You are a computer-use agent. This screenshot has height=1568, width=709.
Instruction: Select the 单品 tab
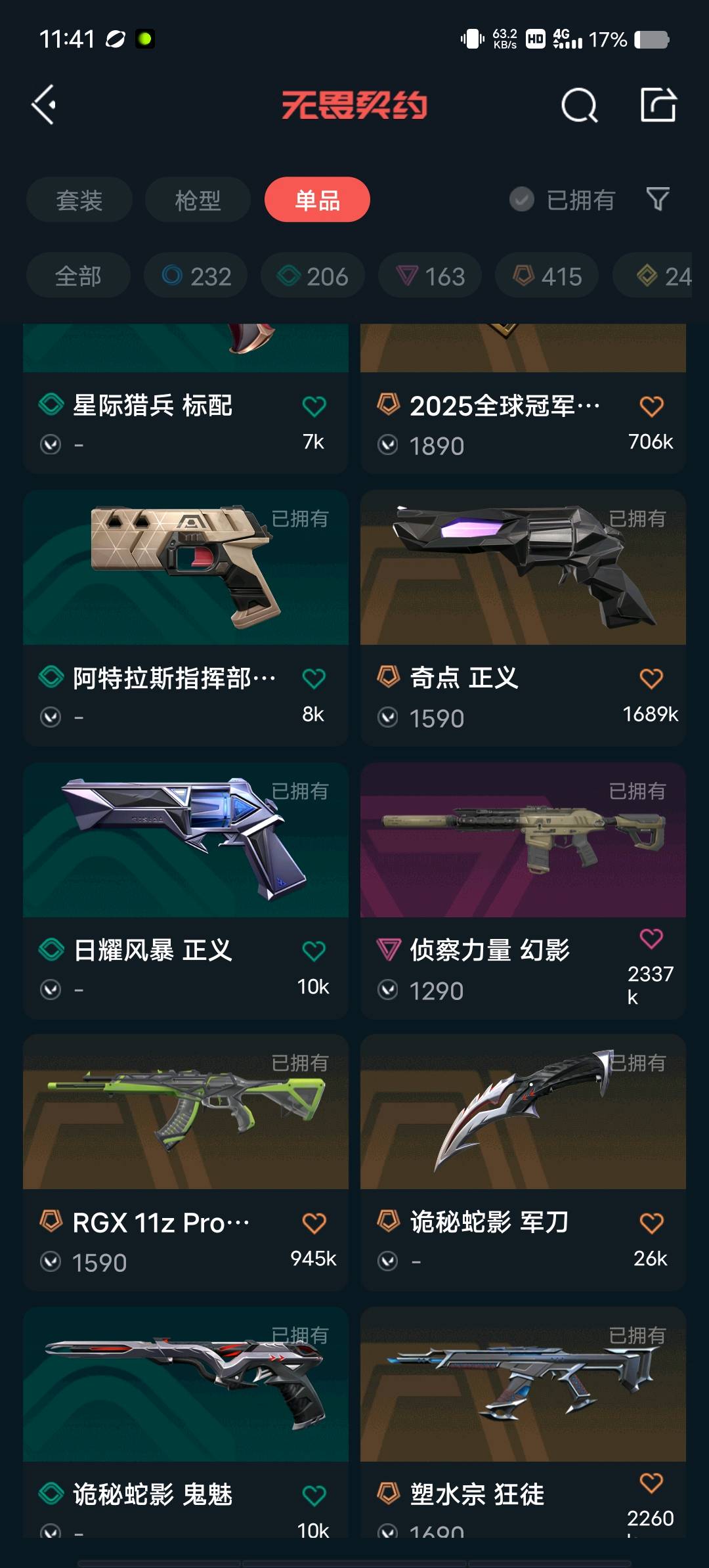317,200
